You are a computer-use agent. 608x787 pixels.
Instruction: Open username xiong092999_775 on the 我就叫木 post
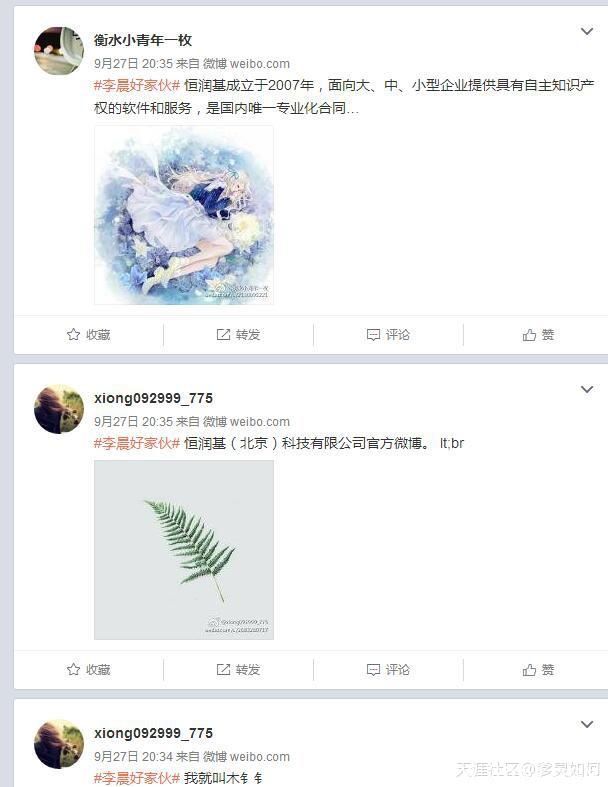[x=153, y=733]
